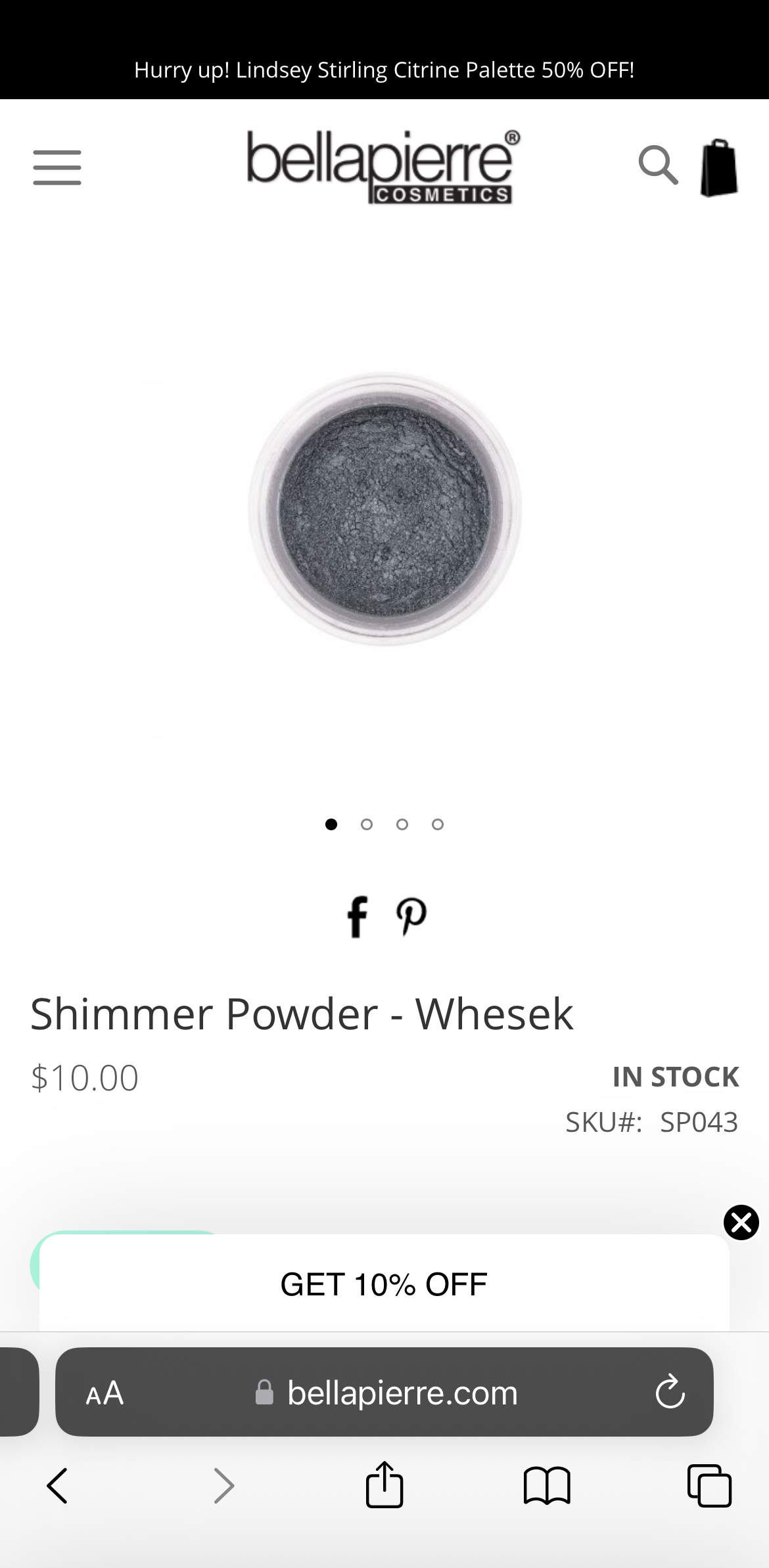This screenshot has width=769, height=1568.
Task: Dismiss the 10% off popup
Action: pyautogui.click(x=741, y=1222)
